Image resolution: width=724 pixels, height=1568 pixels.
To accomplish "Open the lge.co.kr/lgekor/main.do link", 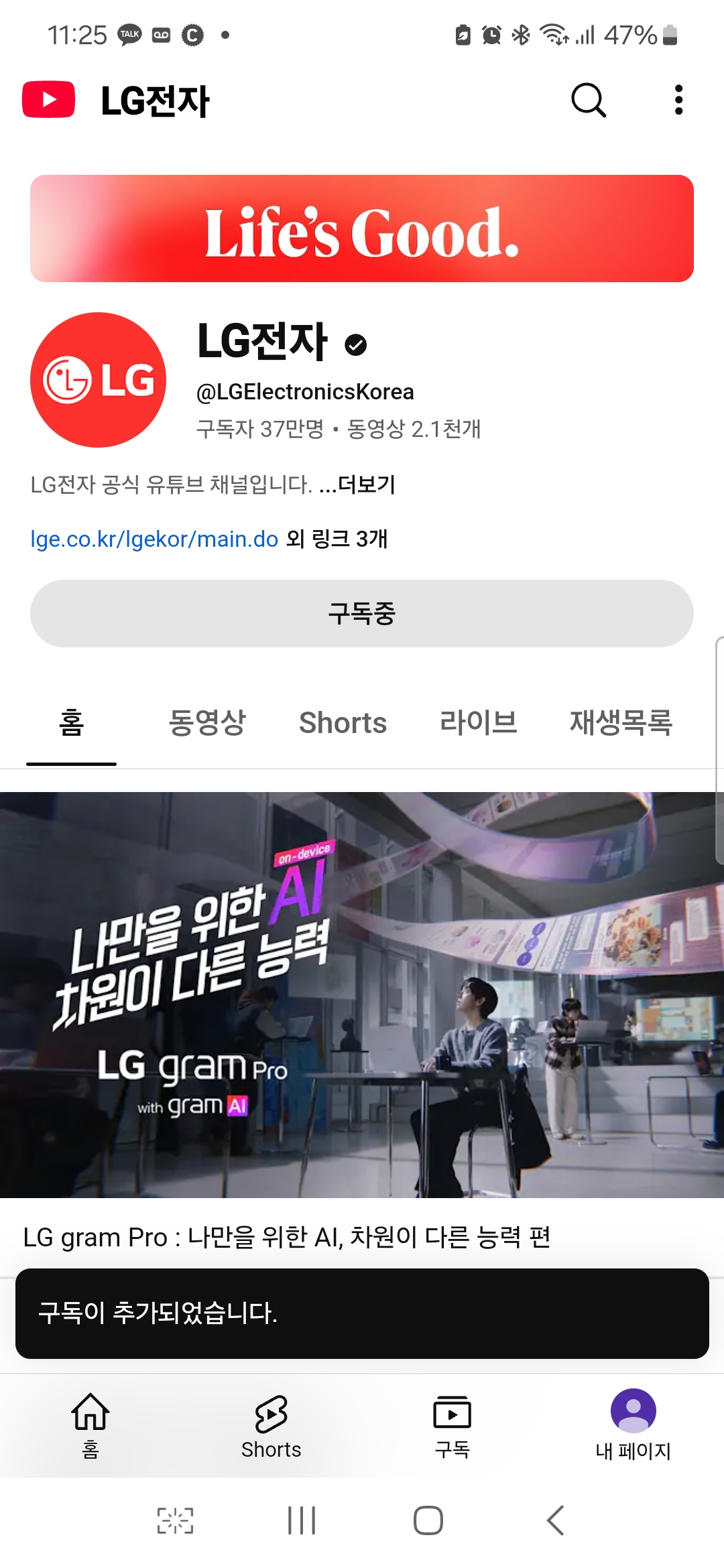I will coord(154,539).
